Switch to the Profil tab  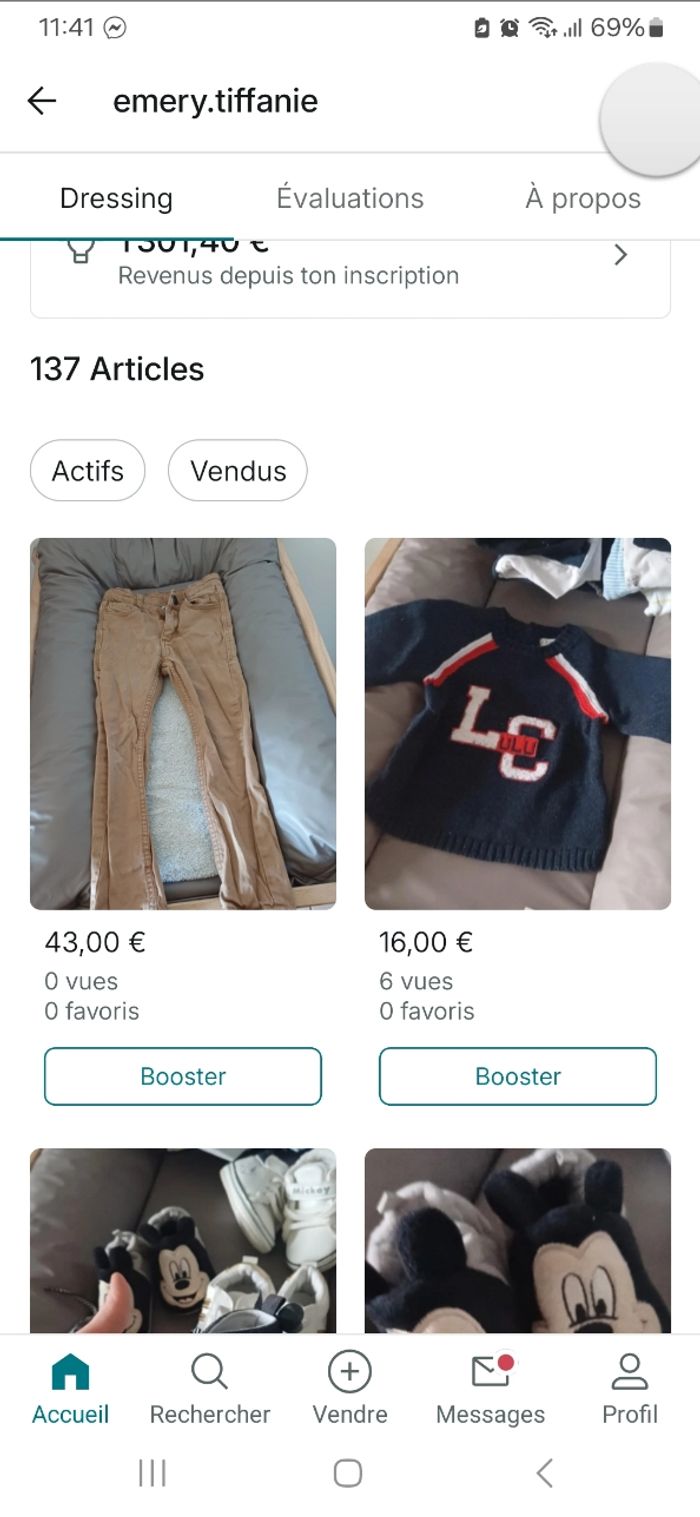[x=630, y=1388]
